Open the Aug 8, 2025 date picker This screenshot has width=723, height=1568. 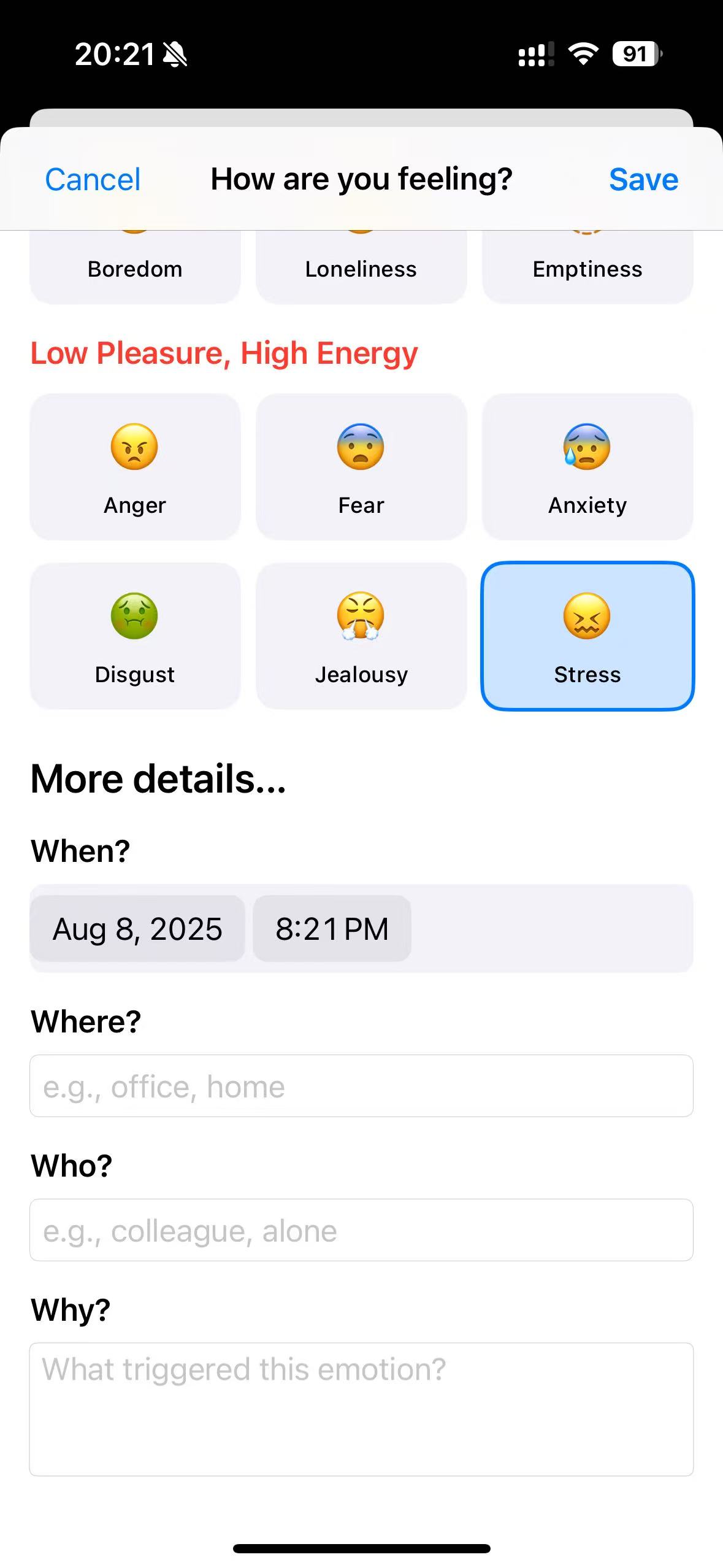(x=137, y=928)
